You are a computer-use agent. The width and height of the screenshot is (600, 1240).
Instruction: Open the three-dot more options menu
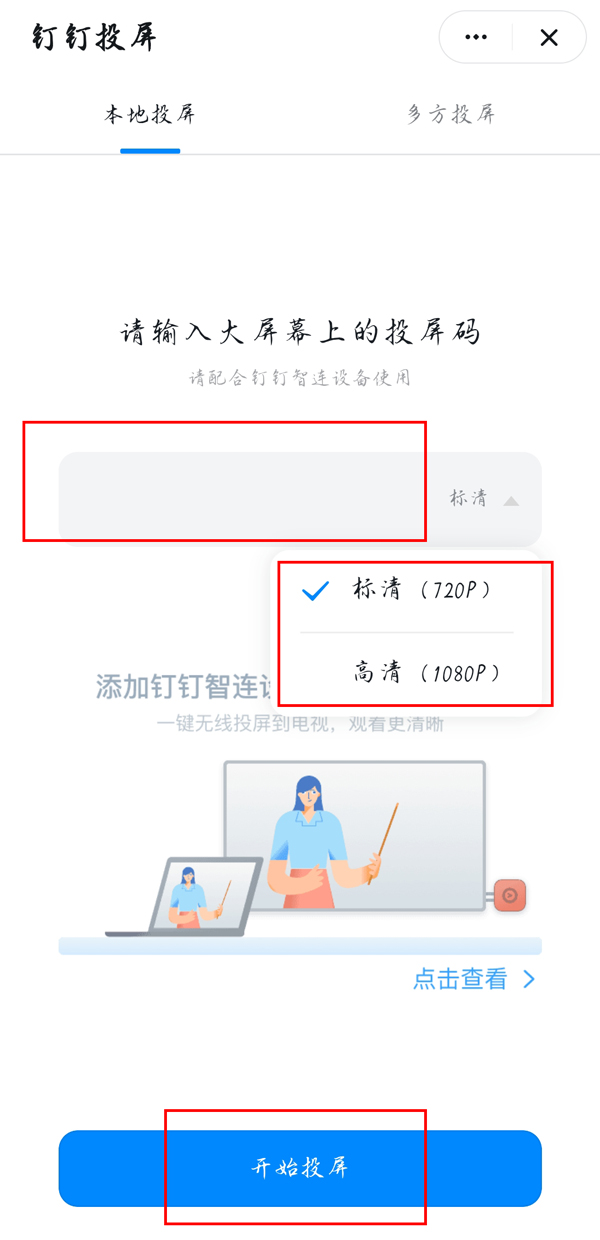coord(476,38)
